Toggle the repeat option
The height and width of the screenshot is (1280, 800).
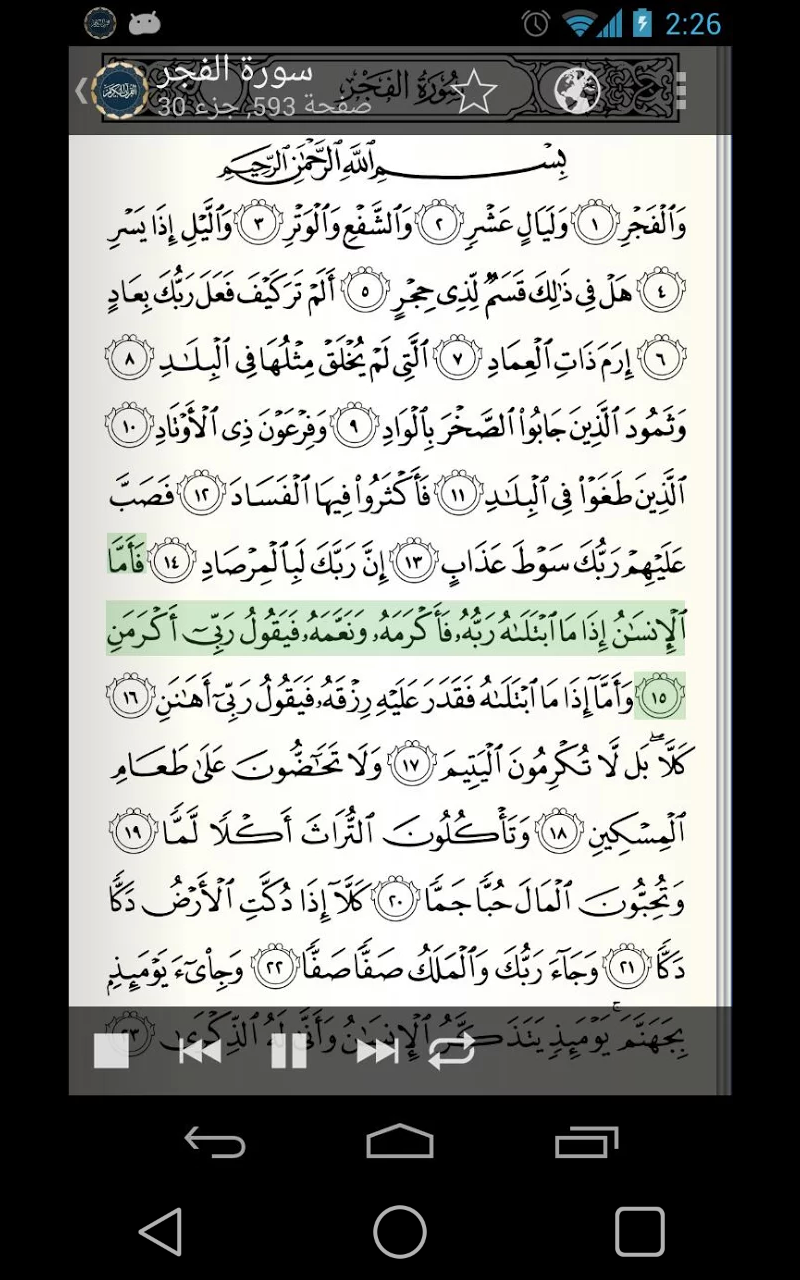(x=451, y=1051)
